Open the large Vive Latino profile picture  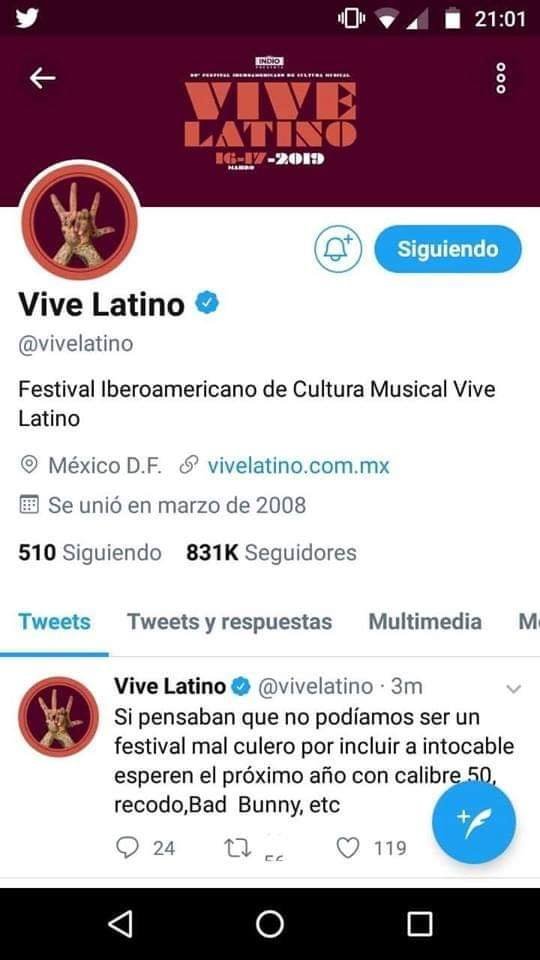(x=80, y=222)
